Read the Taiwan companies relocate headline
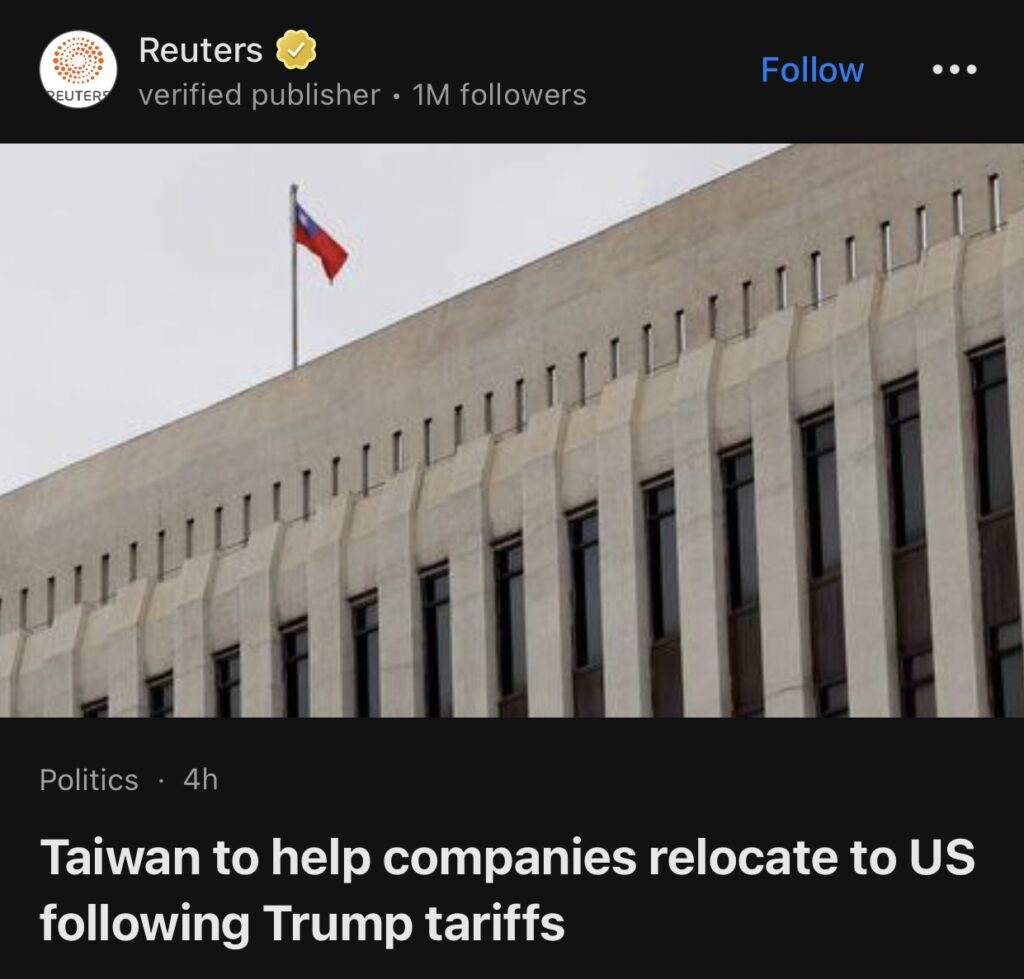The width and height of the screenshot is (1024, 979). [506, 890]
